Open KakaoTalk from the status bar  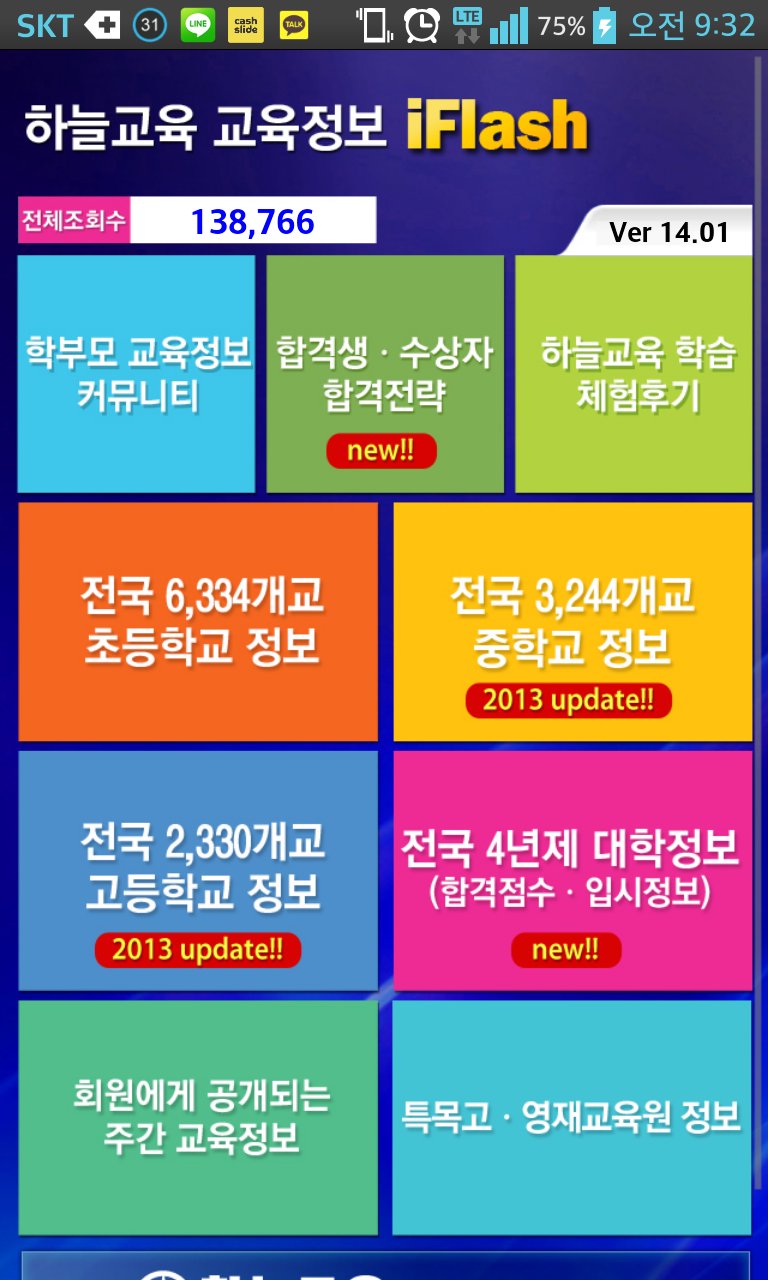pos(295,25)
